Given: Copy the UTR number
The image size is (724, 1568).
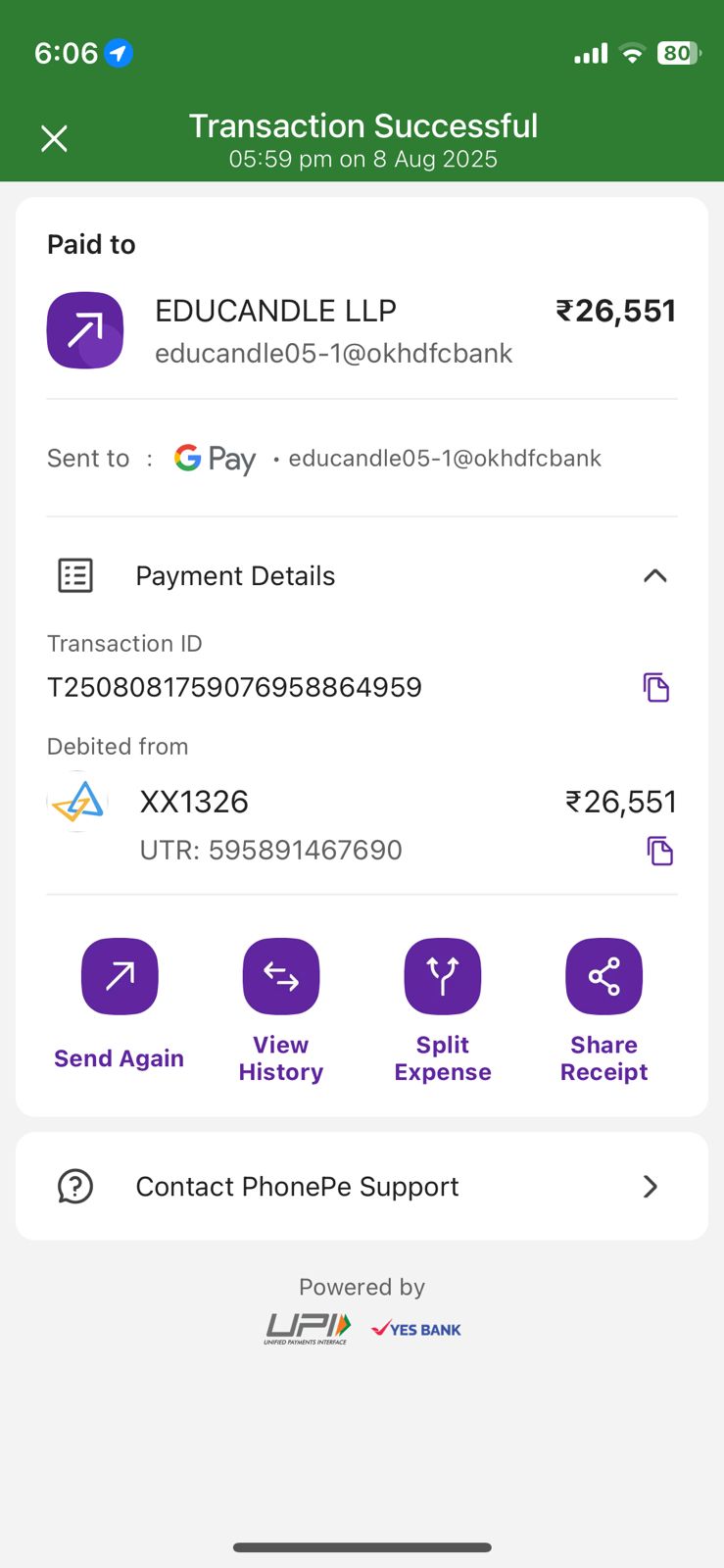Looking at the screenshot, I should coord(659,851).
